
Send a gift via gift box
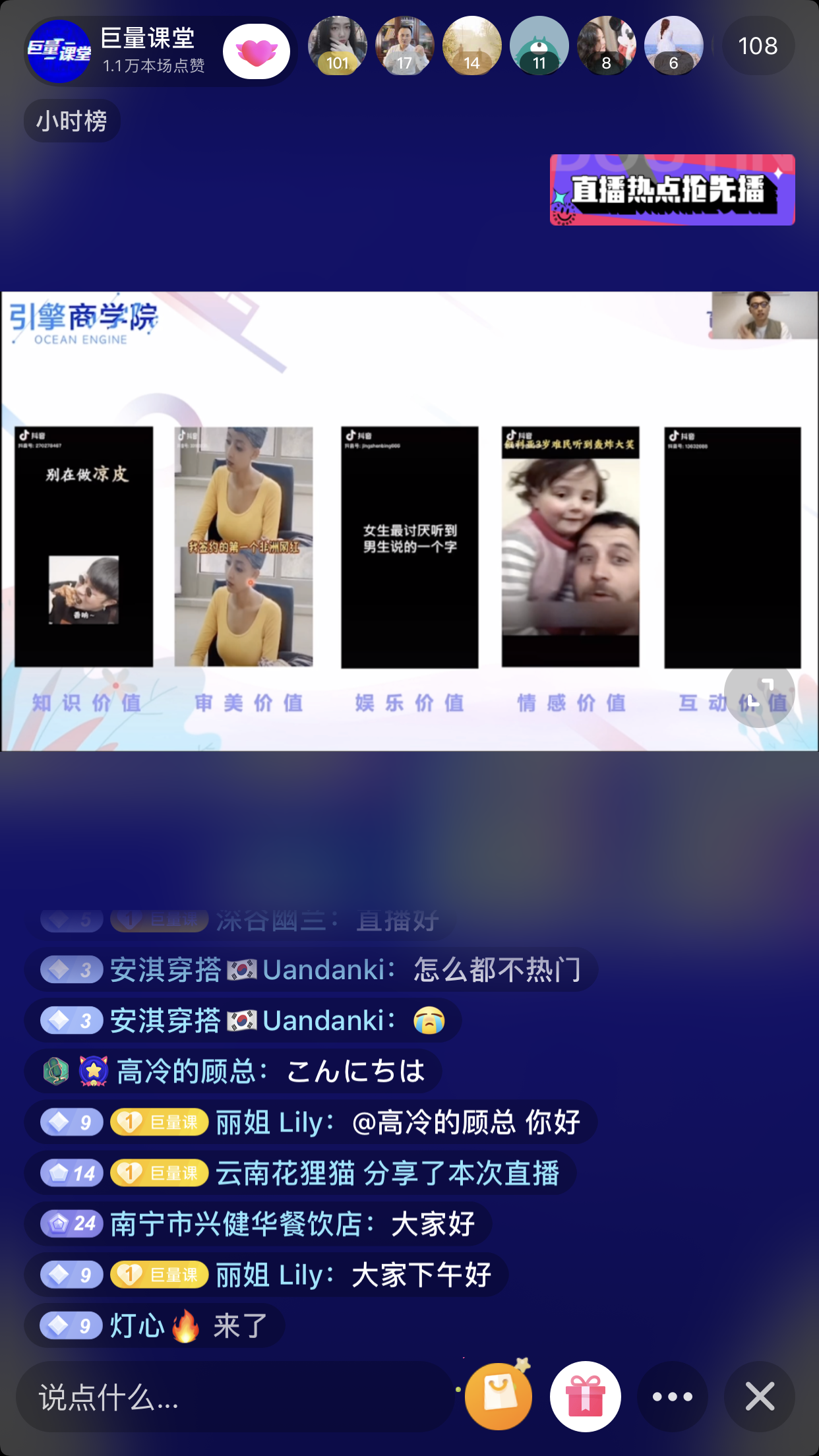(x=586, y=1396)
